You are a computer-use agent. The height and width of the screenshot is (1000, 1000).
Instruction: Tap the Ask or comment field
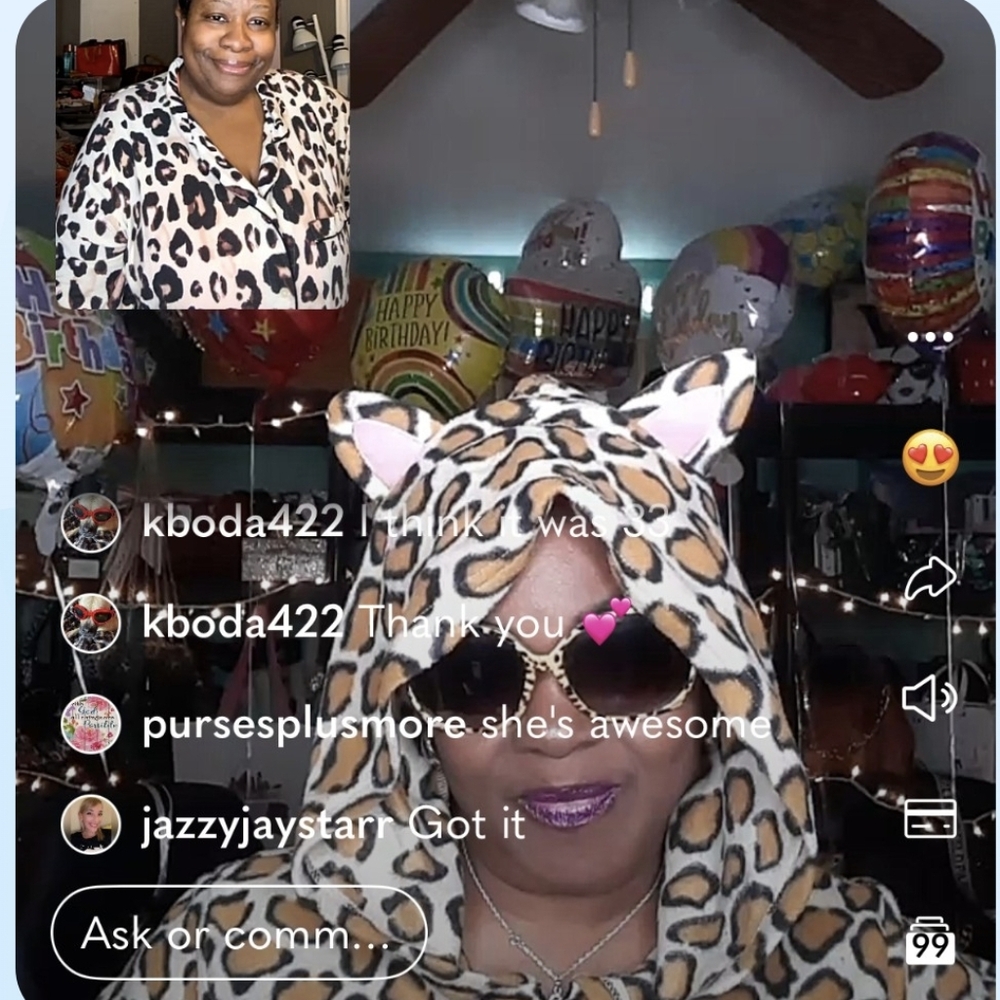pos(238,932)
